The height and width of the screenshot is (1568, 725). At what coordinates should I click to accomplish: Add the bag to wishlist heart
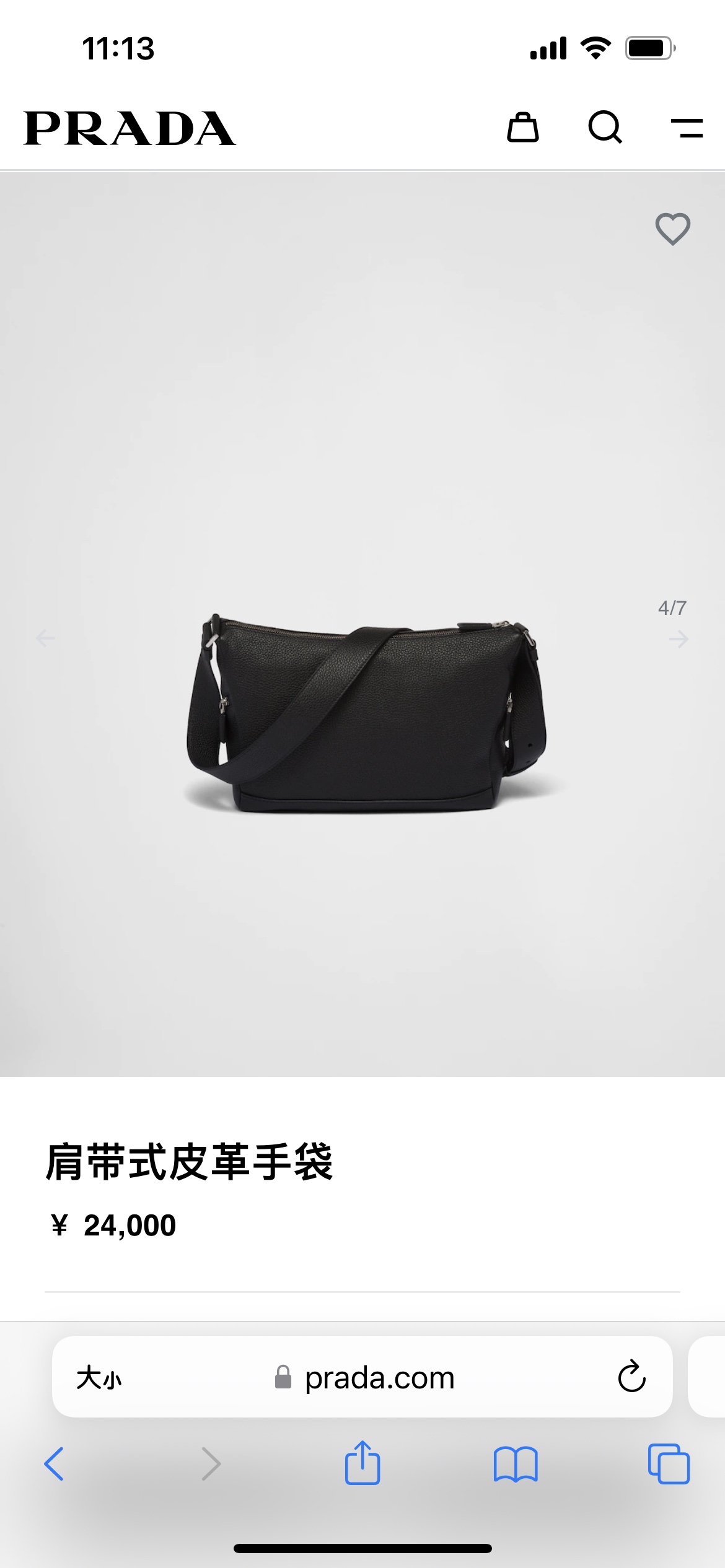(672, 229)
